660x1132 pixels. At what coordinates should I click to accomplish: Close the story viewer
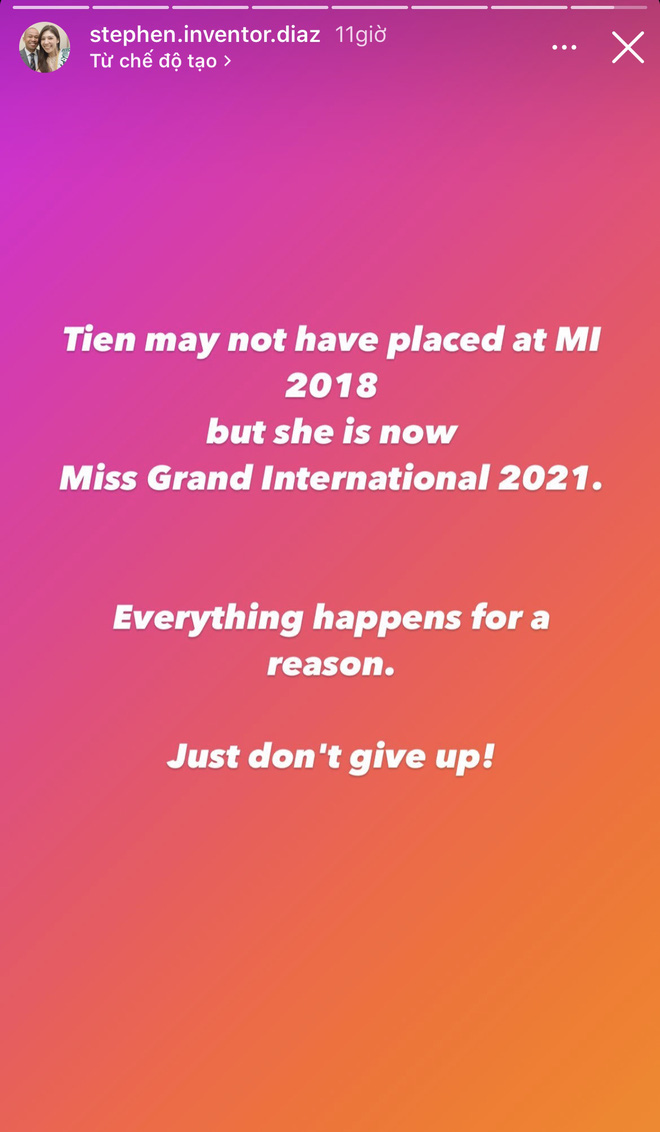click(x=628, y=47)
